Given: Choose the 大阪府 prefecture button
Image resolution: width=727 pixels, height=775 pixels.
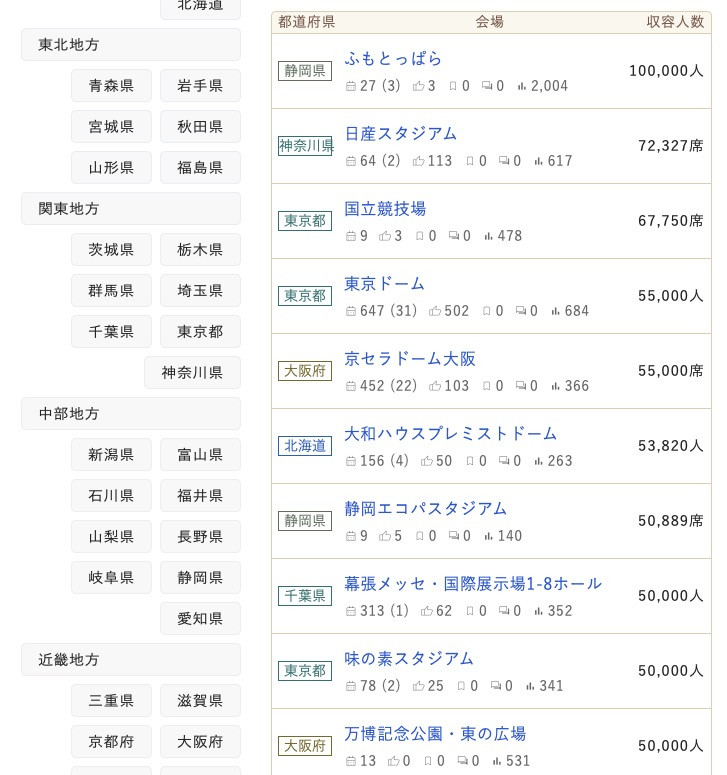Looking at the screenshot, I should click(200, 742).
